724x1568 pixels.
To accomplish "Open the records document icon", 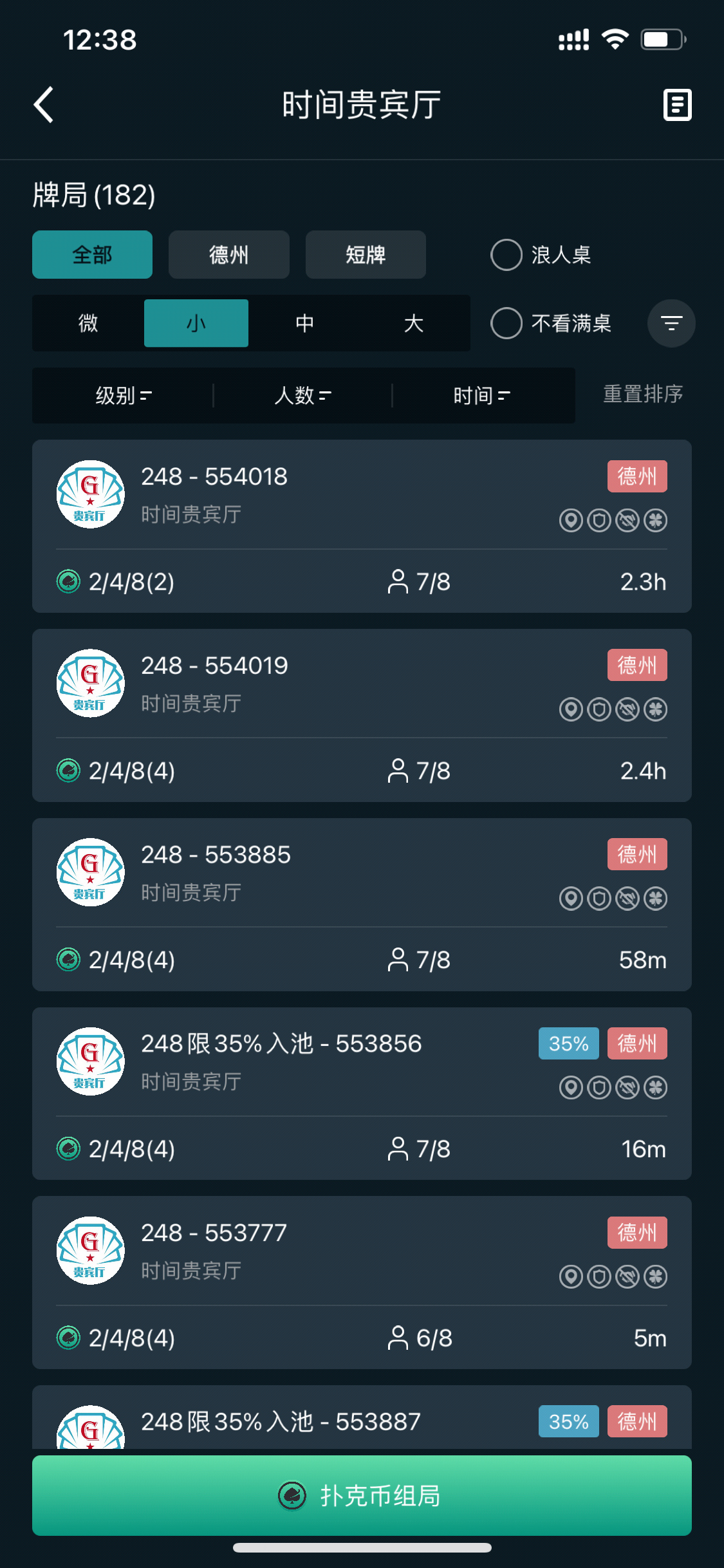I will tap(677, 105).
